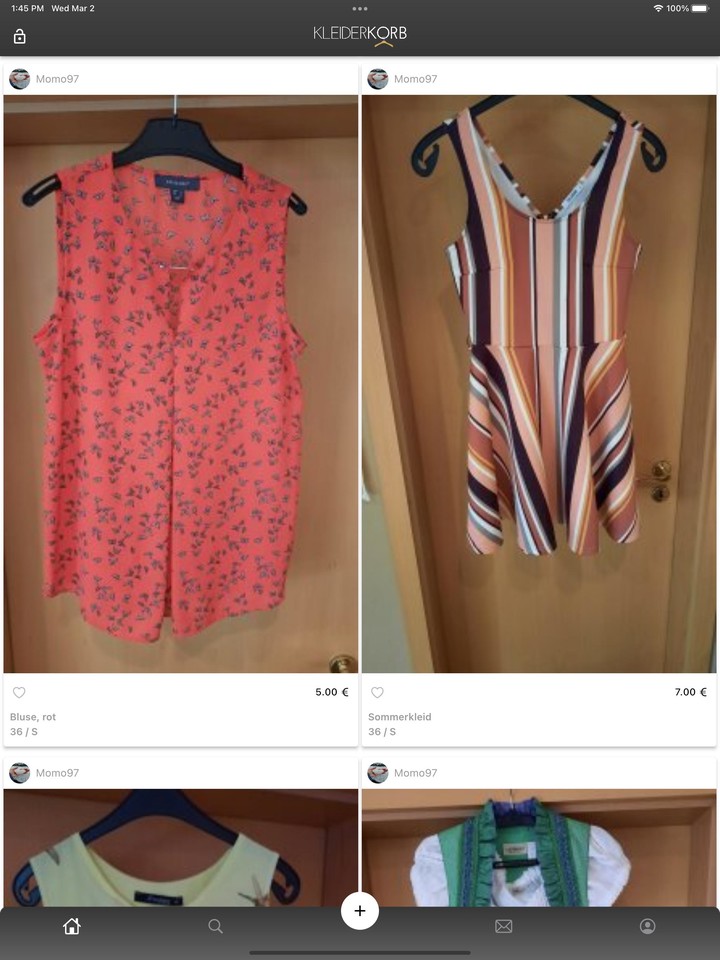
Task: Open the Messages tab
Action: point(504,927)
